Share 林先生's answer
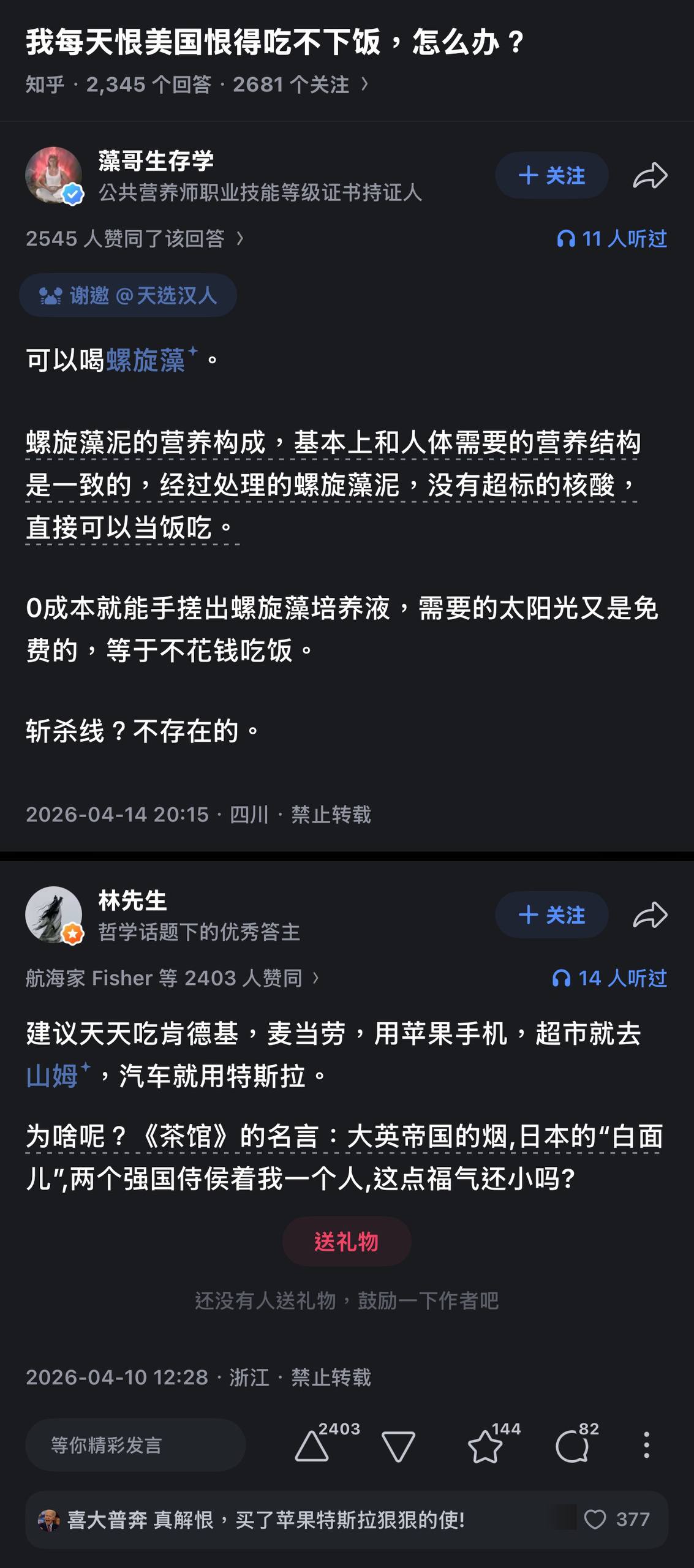 point(650,915)
